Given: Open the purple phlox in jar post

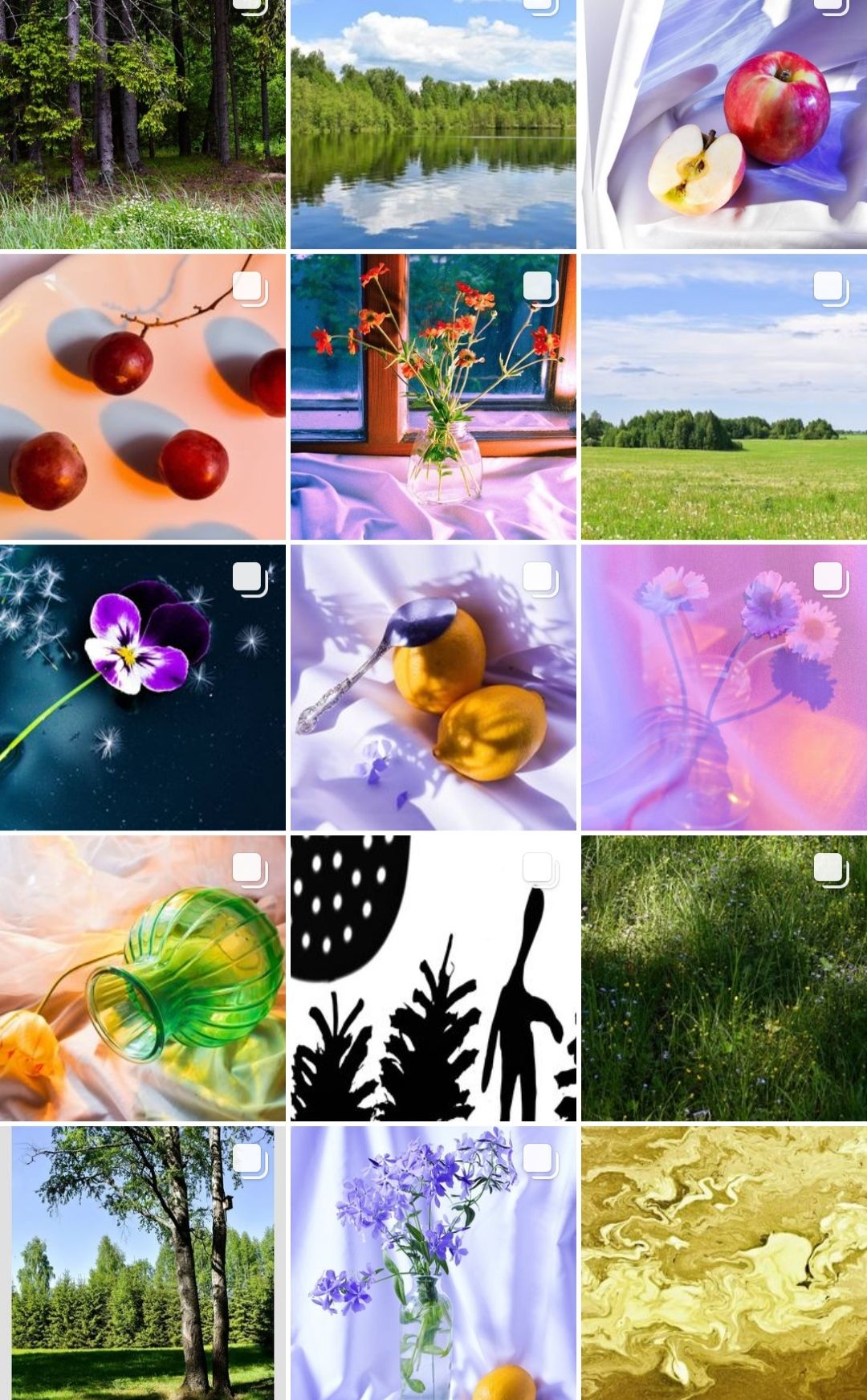Looking at the screenshot, I should coord(433,1263).
